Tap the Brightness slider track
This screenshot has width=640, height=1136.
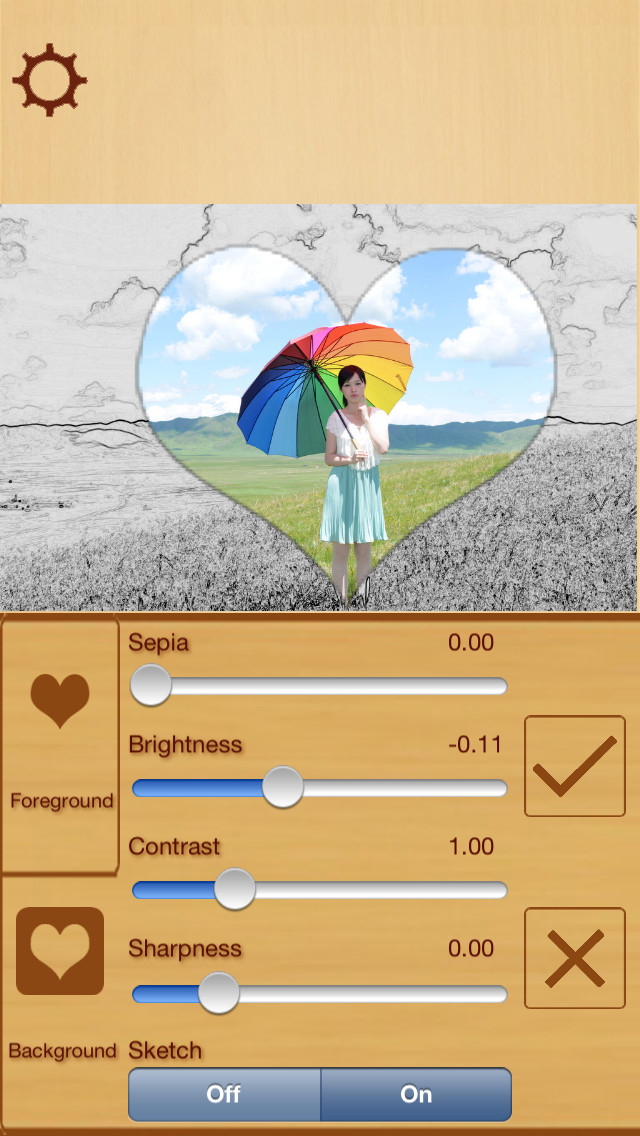[x=319, y=788]
